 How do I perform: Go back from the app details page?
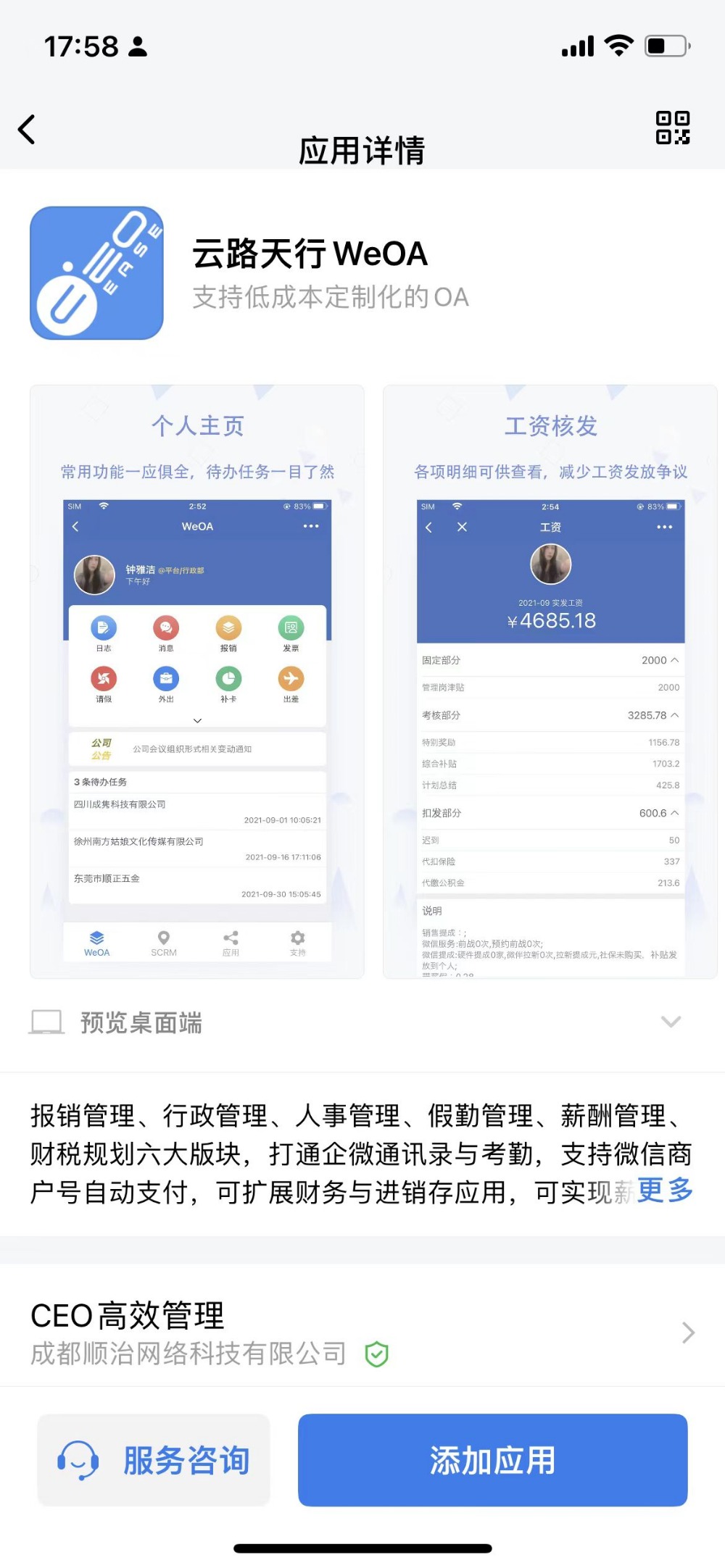click(x=27, y=130)
